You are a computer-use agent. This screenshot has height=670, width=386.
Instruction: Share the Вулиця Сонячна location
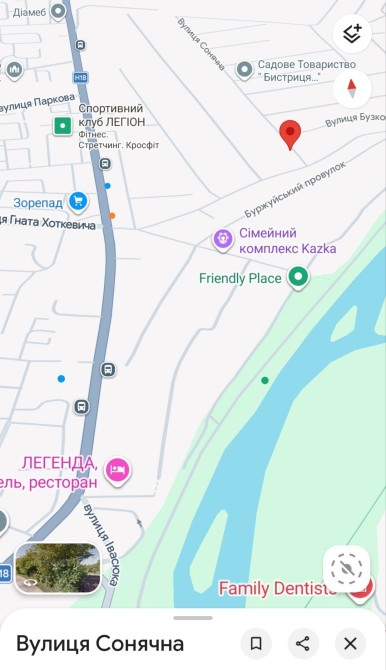coord(303,643)
